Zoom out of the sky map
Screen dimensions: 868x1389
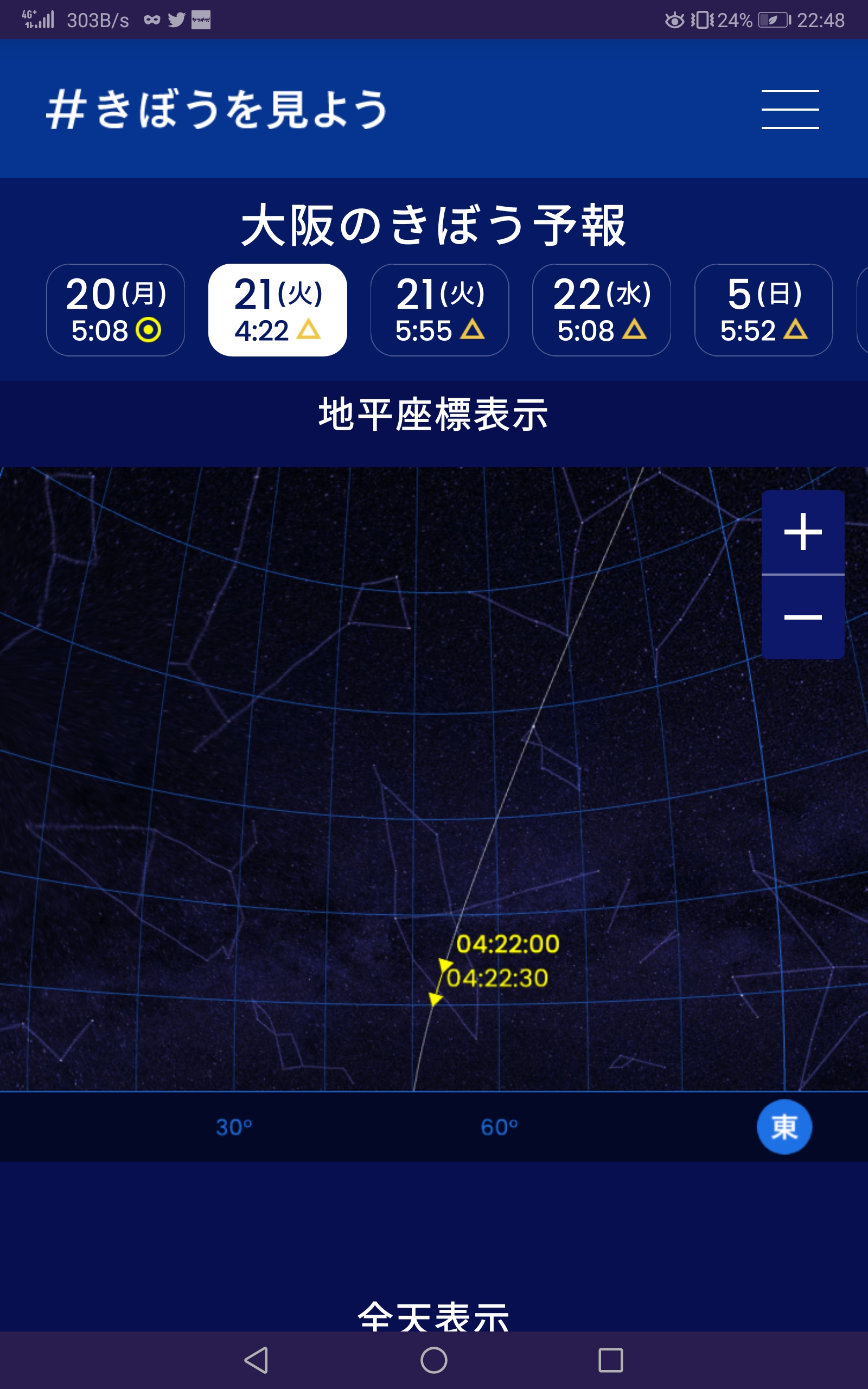(x=802, y=617)
